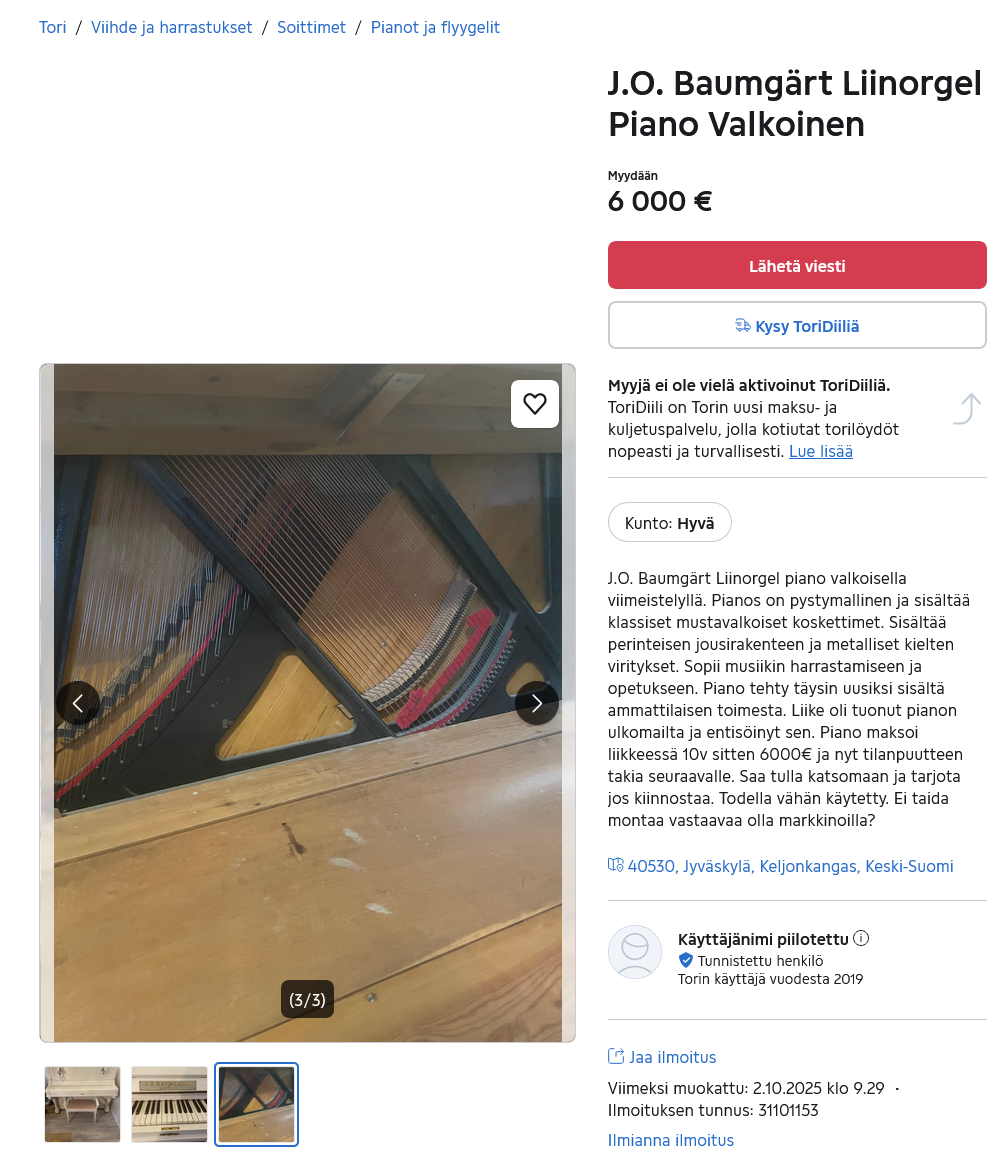Open info icon beside Käyttäjänimi piilotettu
This screenshot has height=1170, width=1004.
[x=861, y=939]
